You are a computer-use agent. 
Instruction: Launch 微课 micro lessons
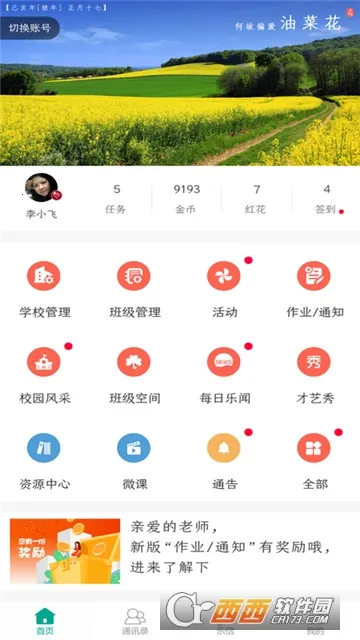click(x=134, y=462)
